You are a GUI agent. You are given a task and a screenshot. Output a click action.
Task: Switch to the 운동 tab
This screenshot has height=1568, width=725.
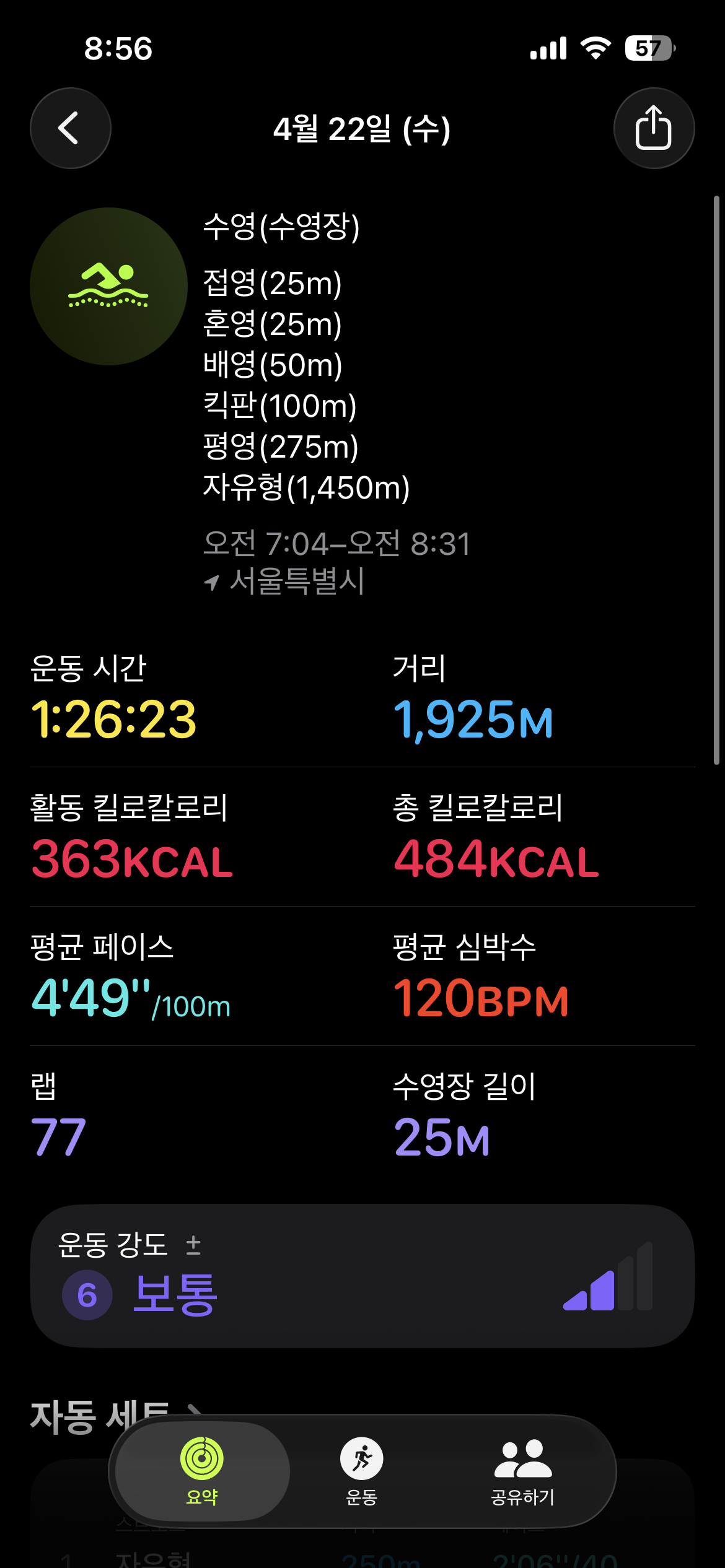pyautogui.click(x=362, y=1471)
